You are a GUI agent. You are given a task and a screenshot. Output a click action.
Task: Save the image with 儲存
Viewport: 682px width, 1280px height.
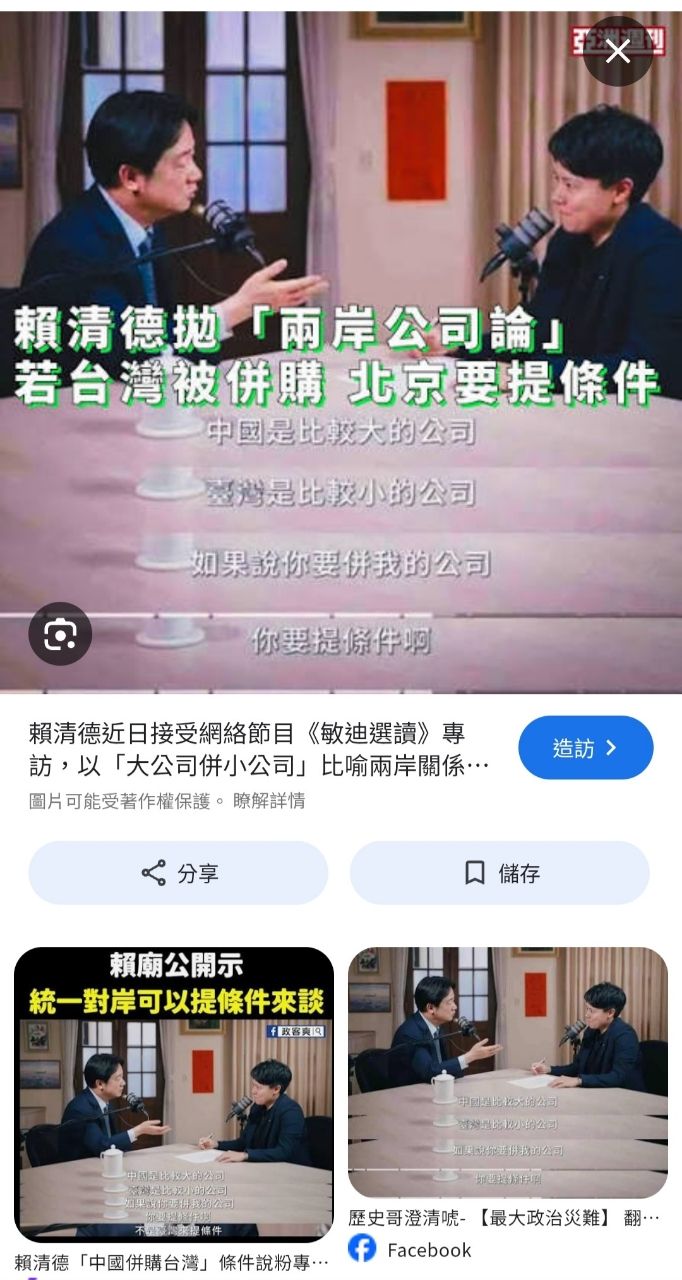tap(500, 873)
